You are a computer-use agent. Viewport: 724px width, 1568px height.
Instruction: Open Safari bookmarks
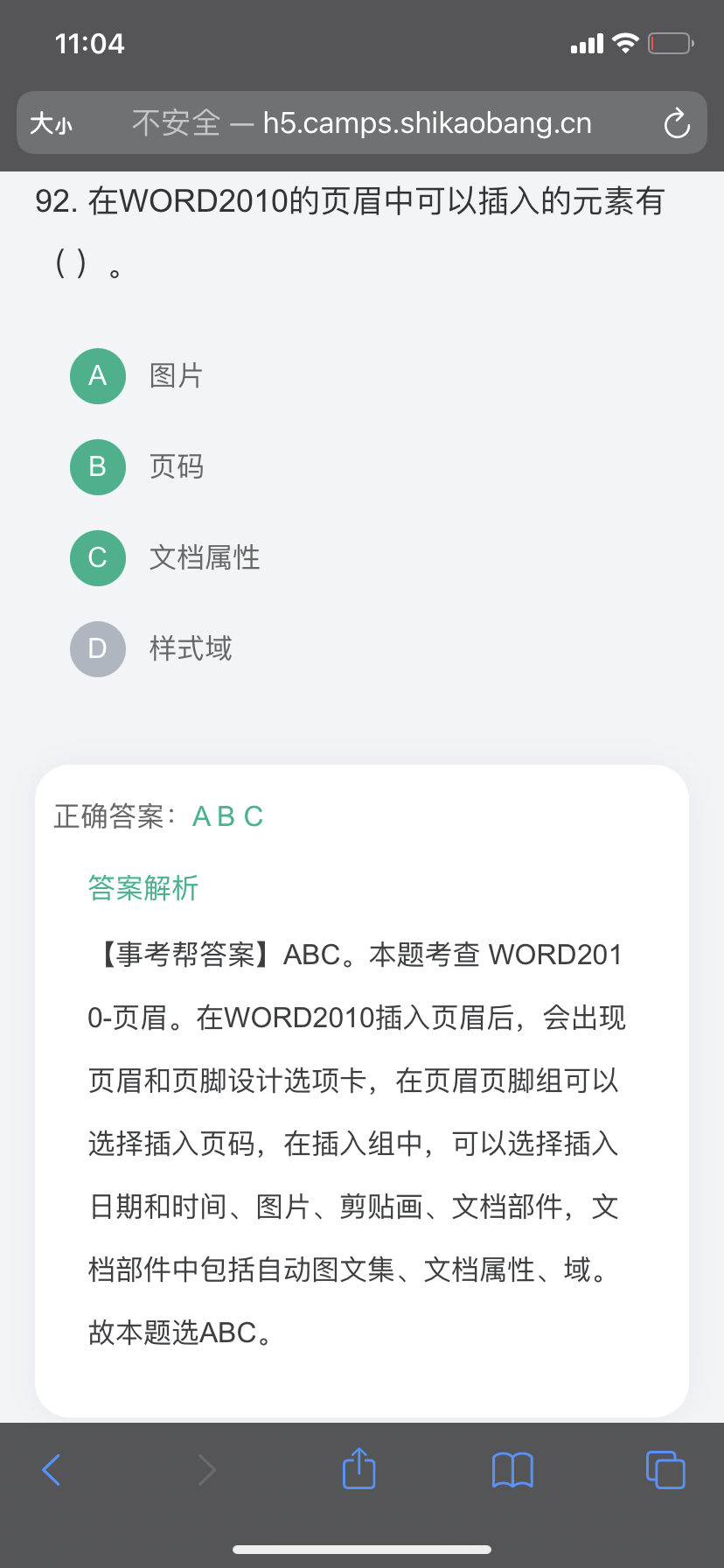(512, 1470)
